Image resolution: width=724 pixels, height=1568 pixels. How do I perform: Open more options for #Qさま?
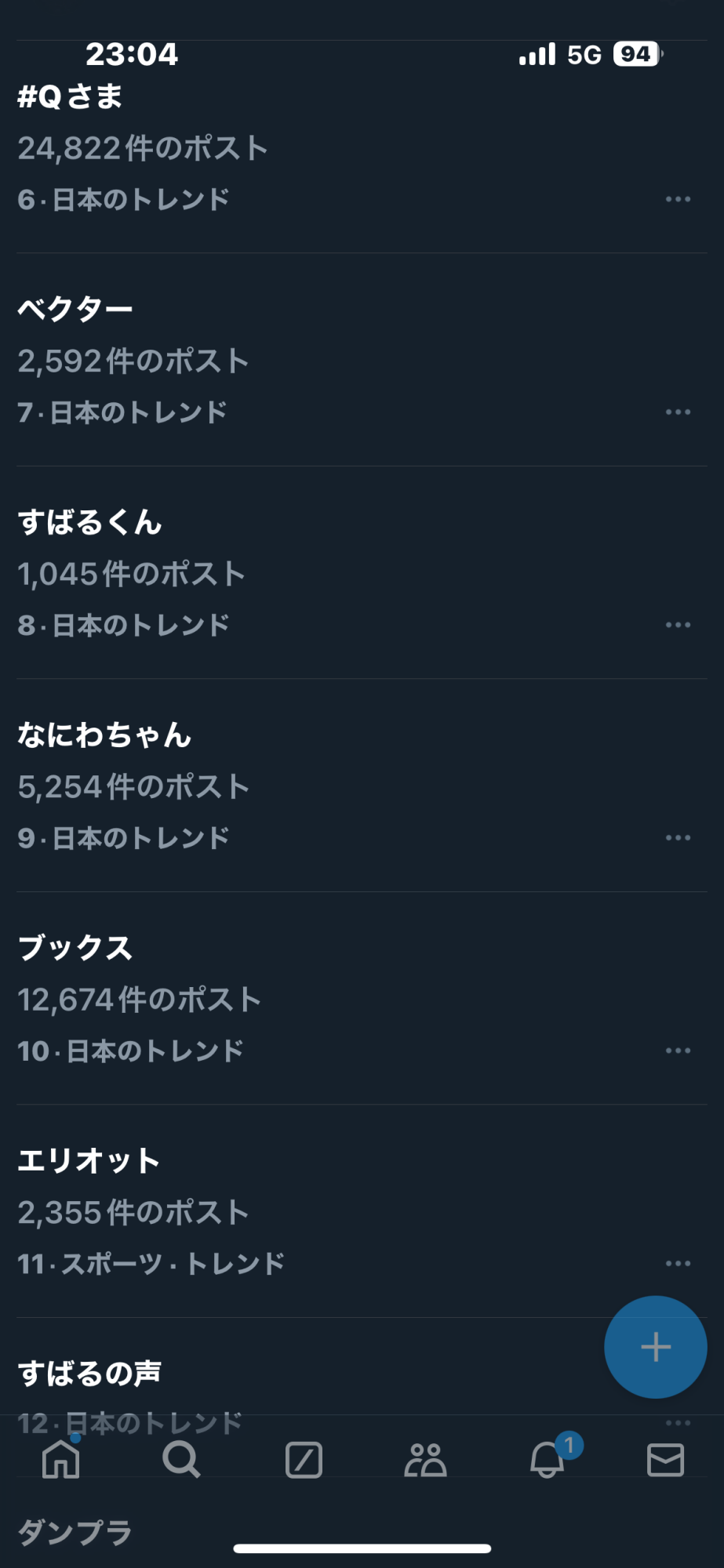pos(678,199)
